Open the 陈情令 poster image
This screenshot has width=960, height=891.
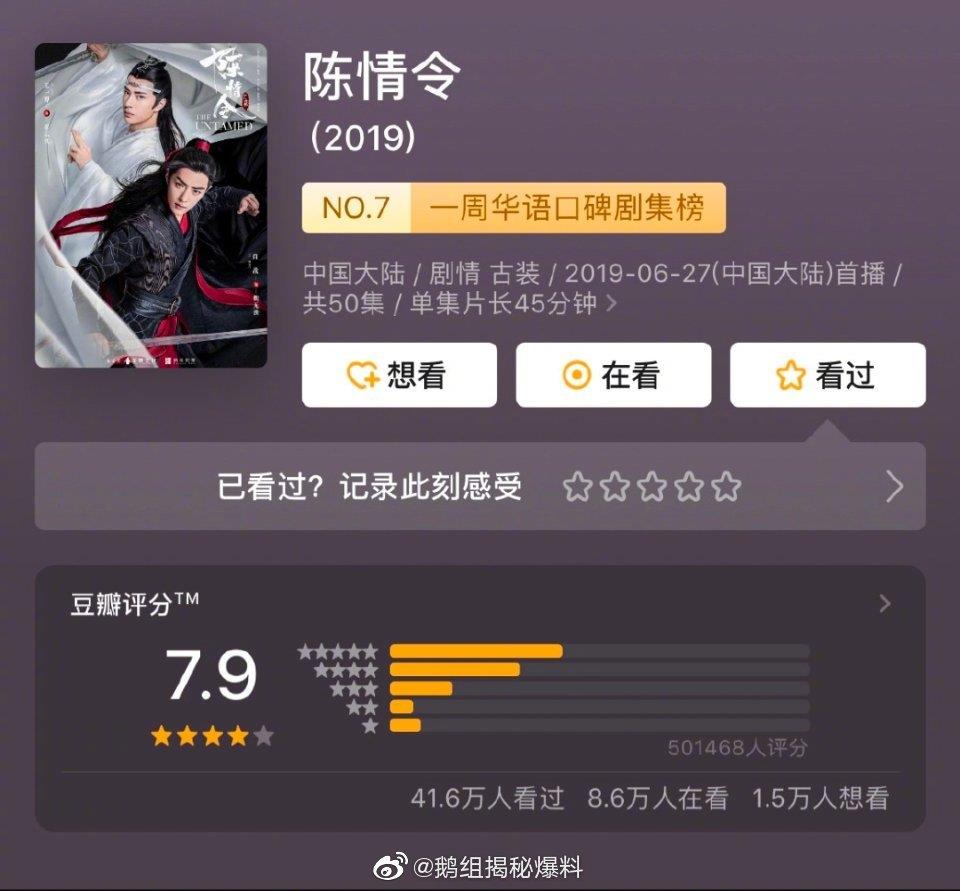[151, 205]
